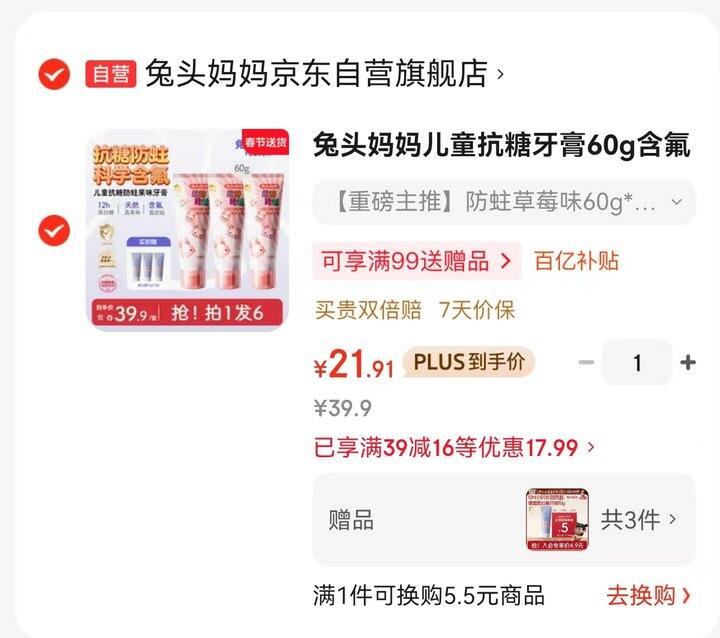Image resolution: width=720 pixels, height=638 pixels.
Task: Edit the quantity field showing 1
Action: point(637,363)
